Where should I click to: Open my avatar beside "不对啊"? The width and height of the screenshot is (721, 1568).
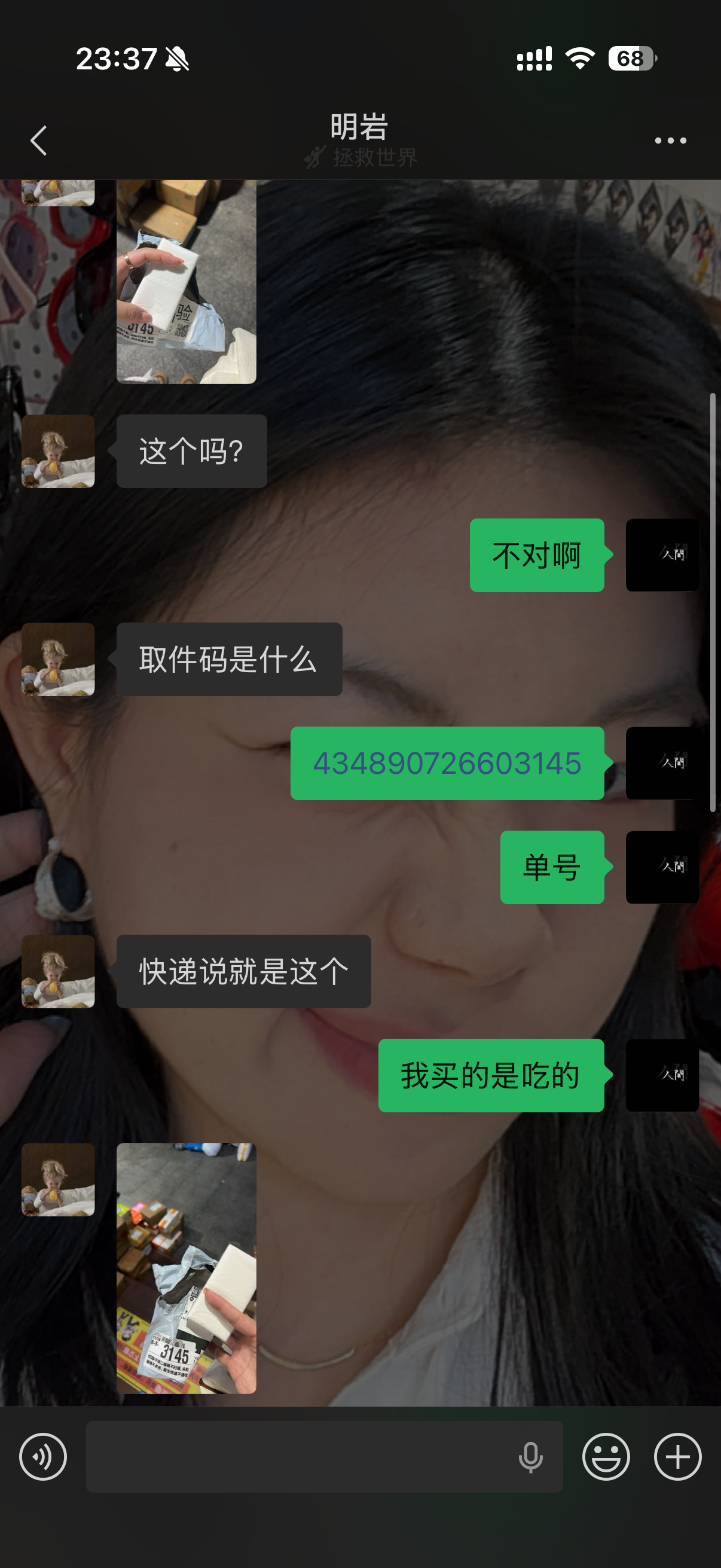(x=662, y=555)
